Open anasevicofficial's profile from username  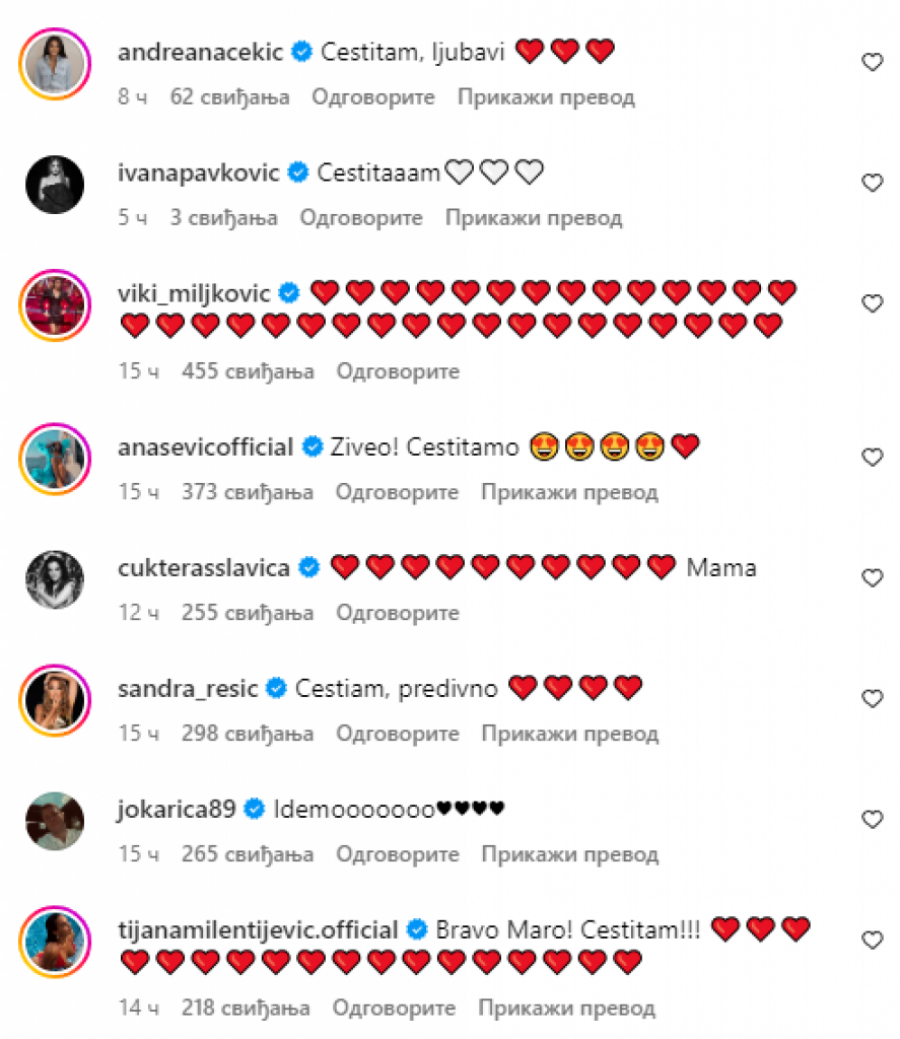205,447
